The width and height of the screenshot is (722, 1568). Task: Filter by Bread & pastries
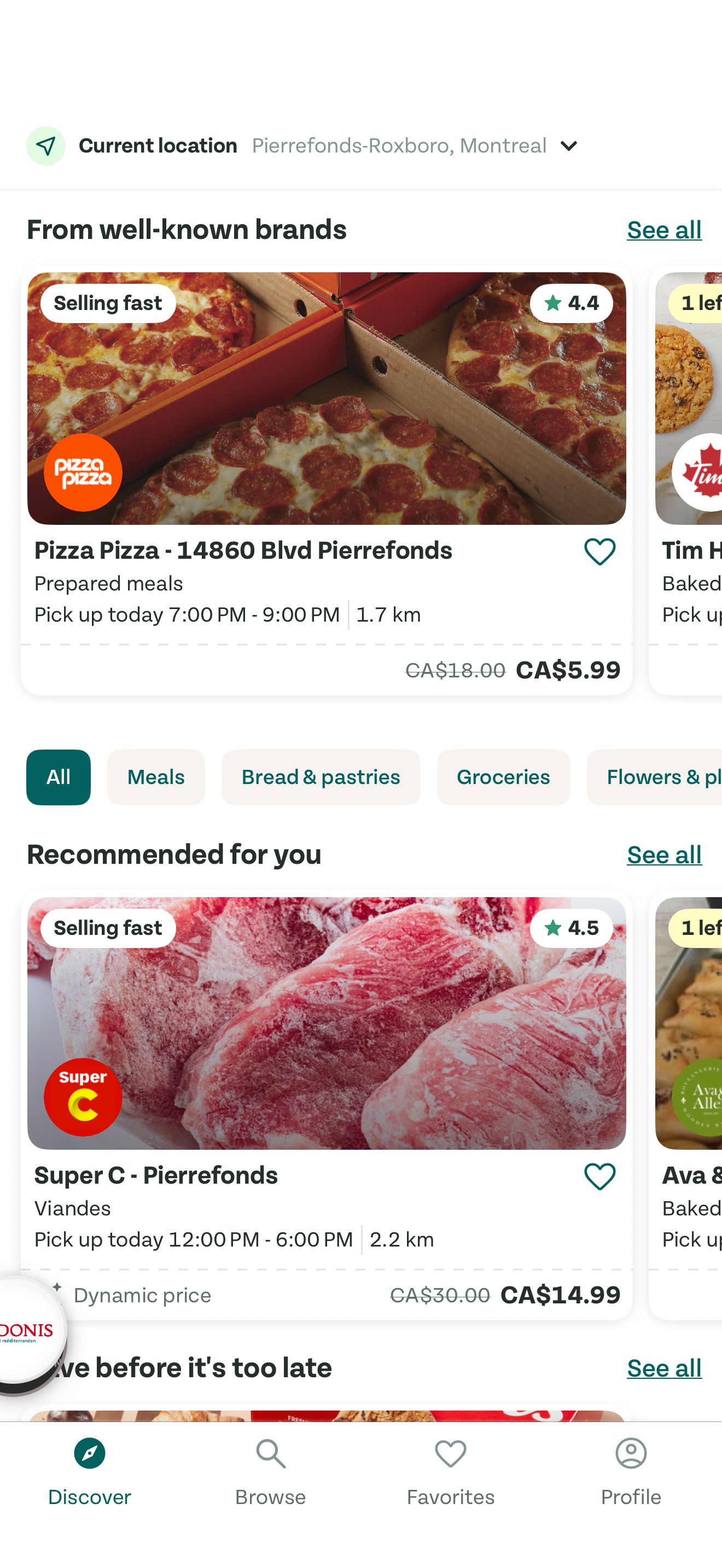tap(321, 777)
